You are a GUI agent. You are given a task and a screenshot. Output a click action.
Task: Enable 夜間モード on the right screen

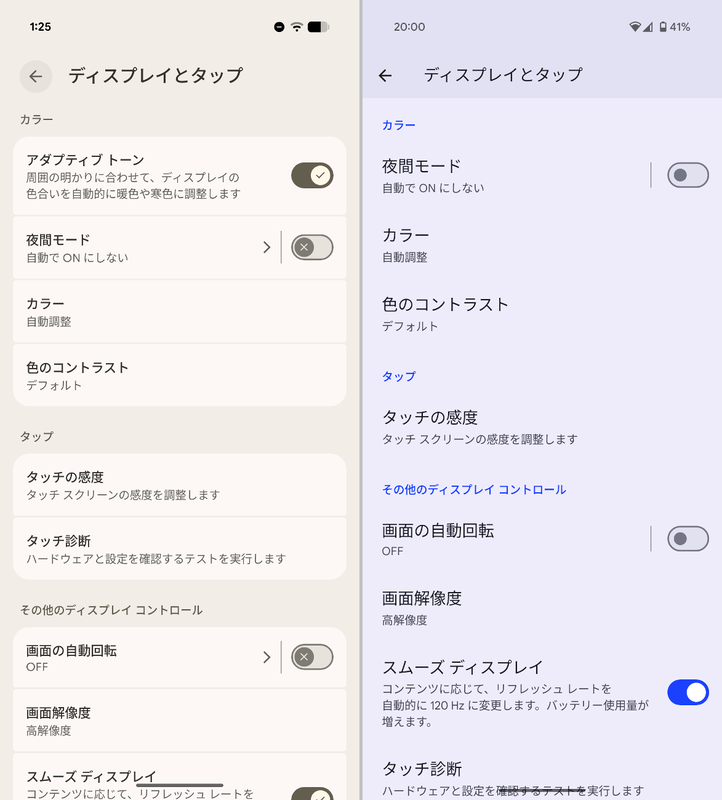pos(686,175)
